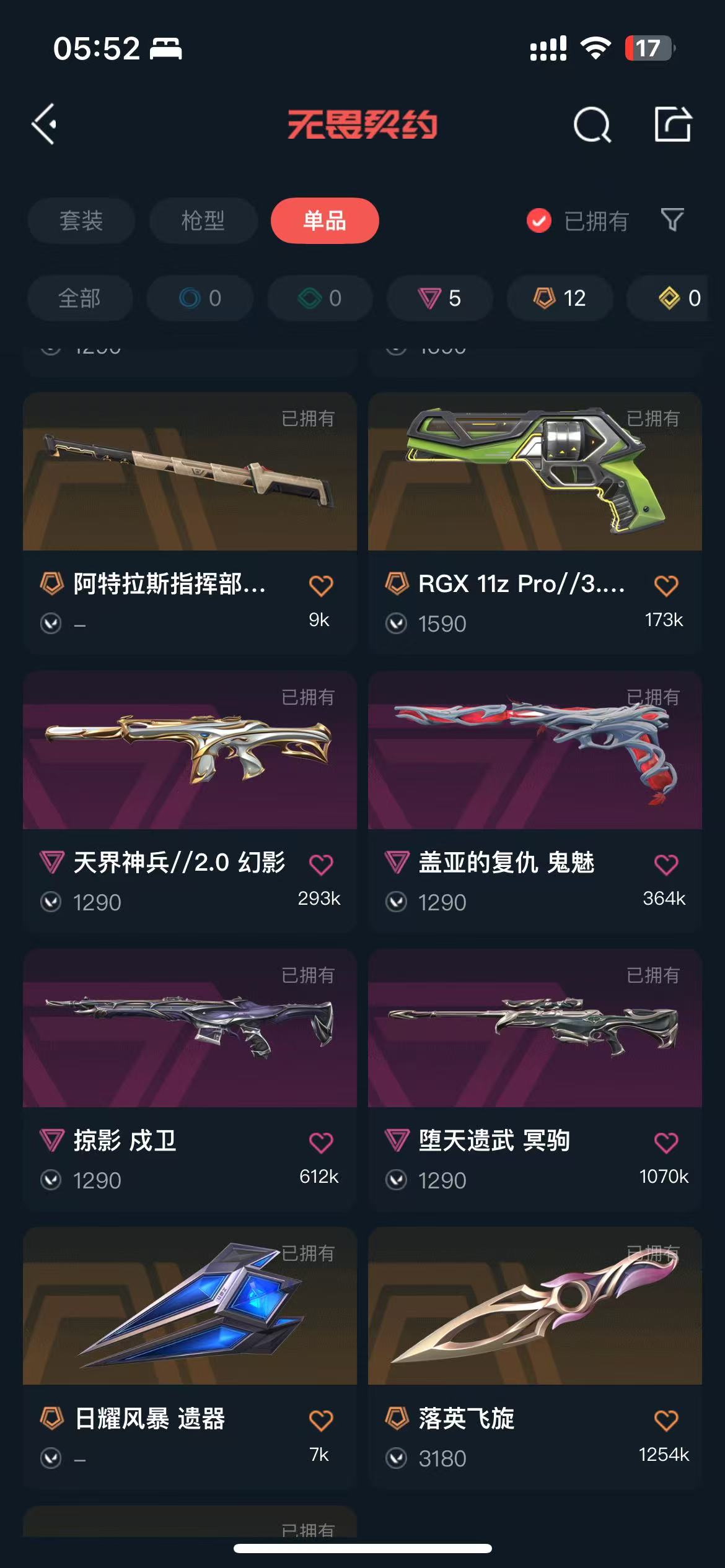This screenshot has height=1568, width=725.
Task: Open the 阿特拉斯指挥部 skin card
Action: point(190,523)
